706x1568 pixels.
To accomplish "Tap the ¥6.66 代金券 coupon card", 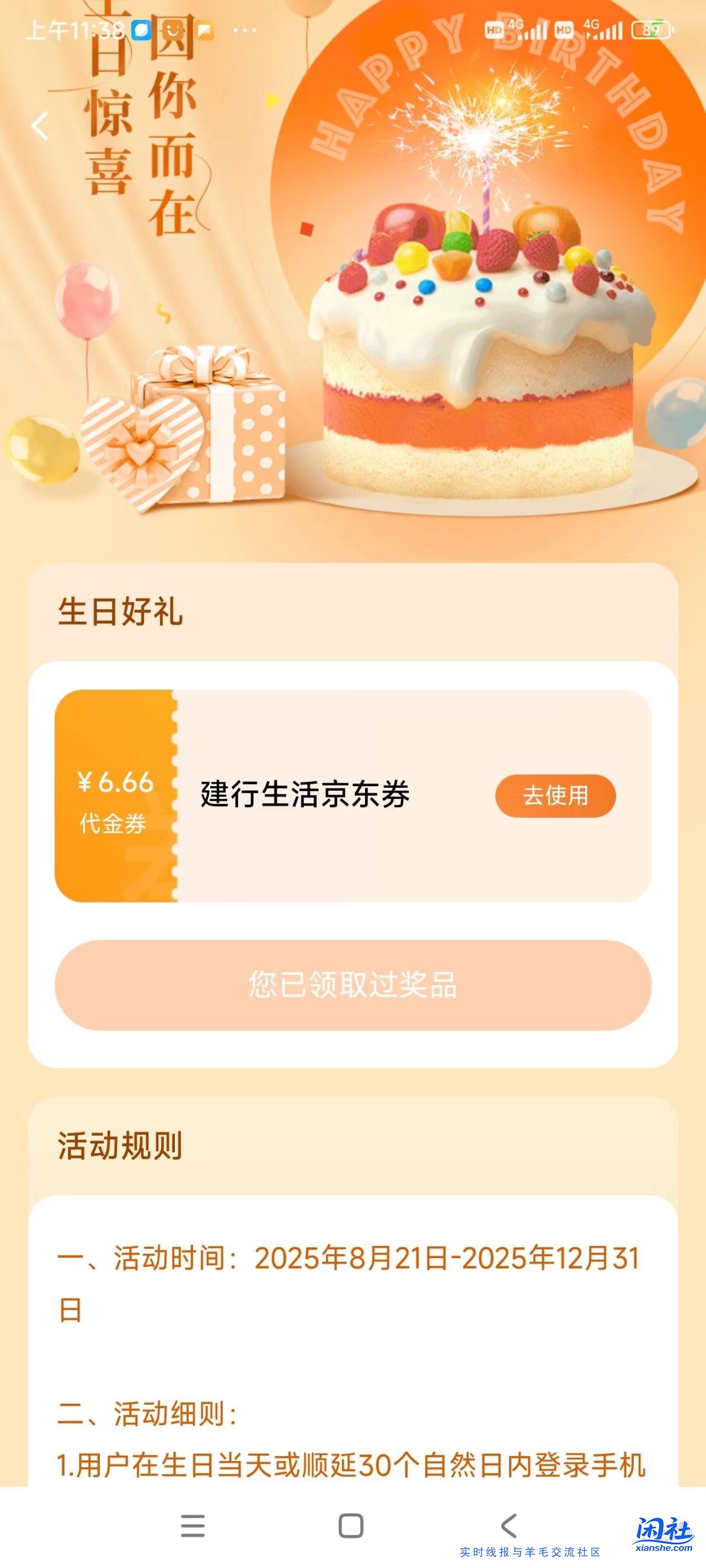I will pos(116,803).
